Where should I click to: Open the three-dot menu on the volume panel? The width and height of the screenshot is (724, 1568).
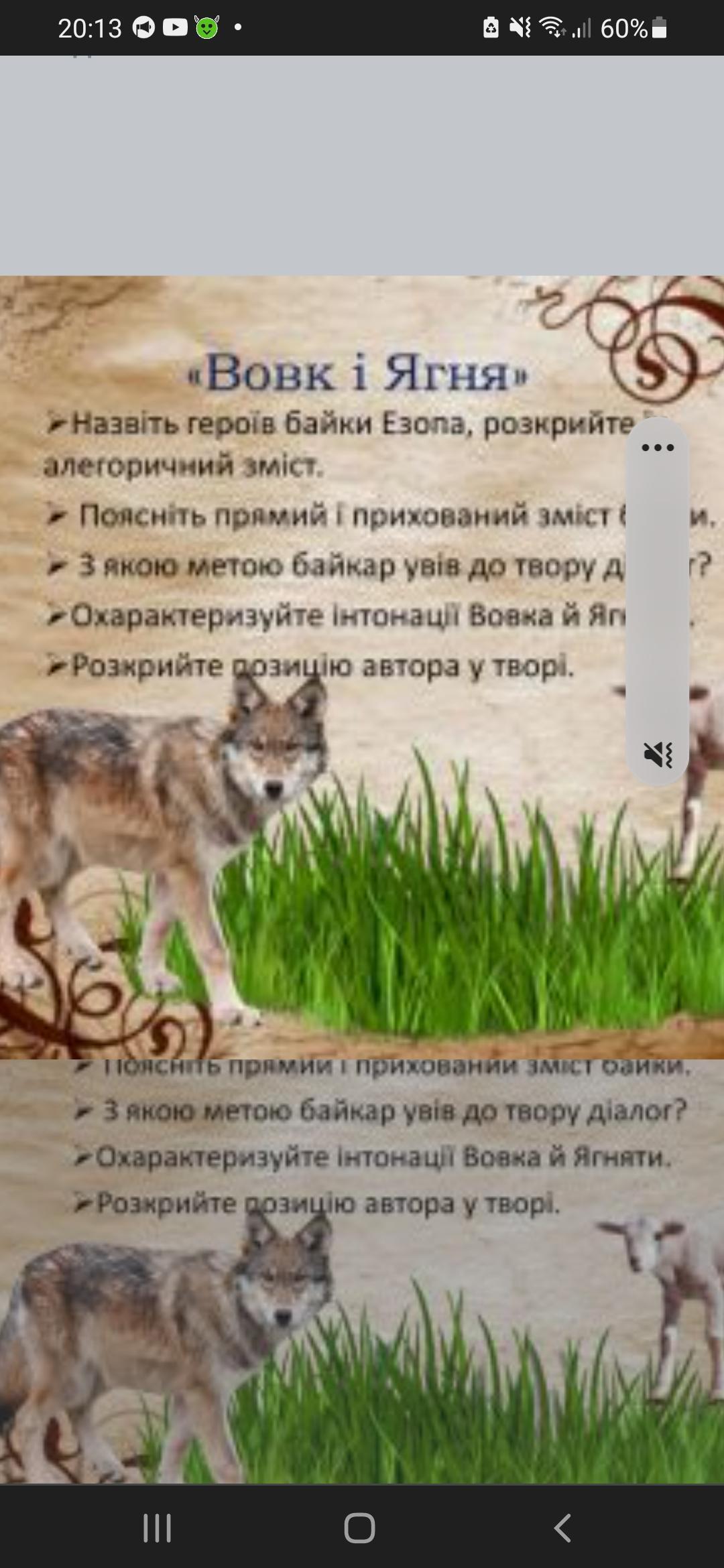coord(657,448)
